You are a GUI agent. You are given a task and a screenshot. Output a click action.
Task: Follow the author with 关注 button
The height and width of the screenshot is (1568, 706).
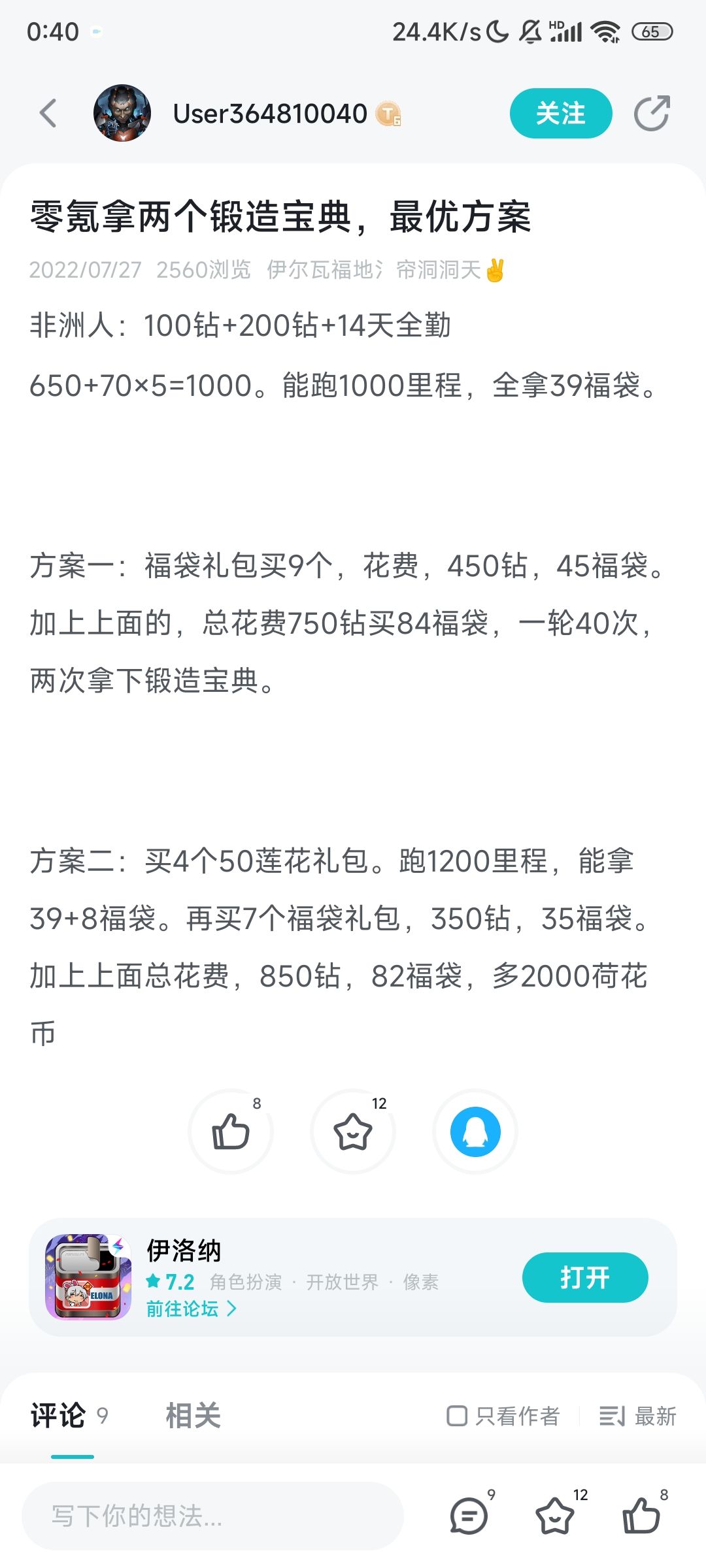click(561, 113)
